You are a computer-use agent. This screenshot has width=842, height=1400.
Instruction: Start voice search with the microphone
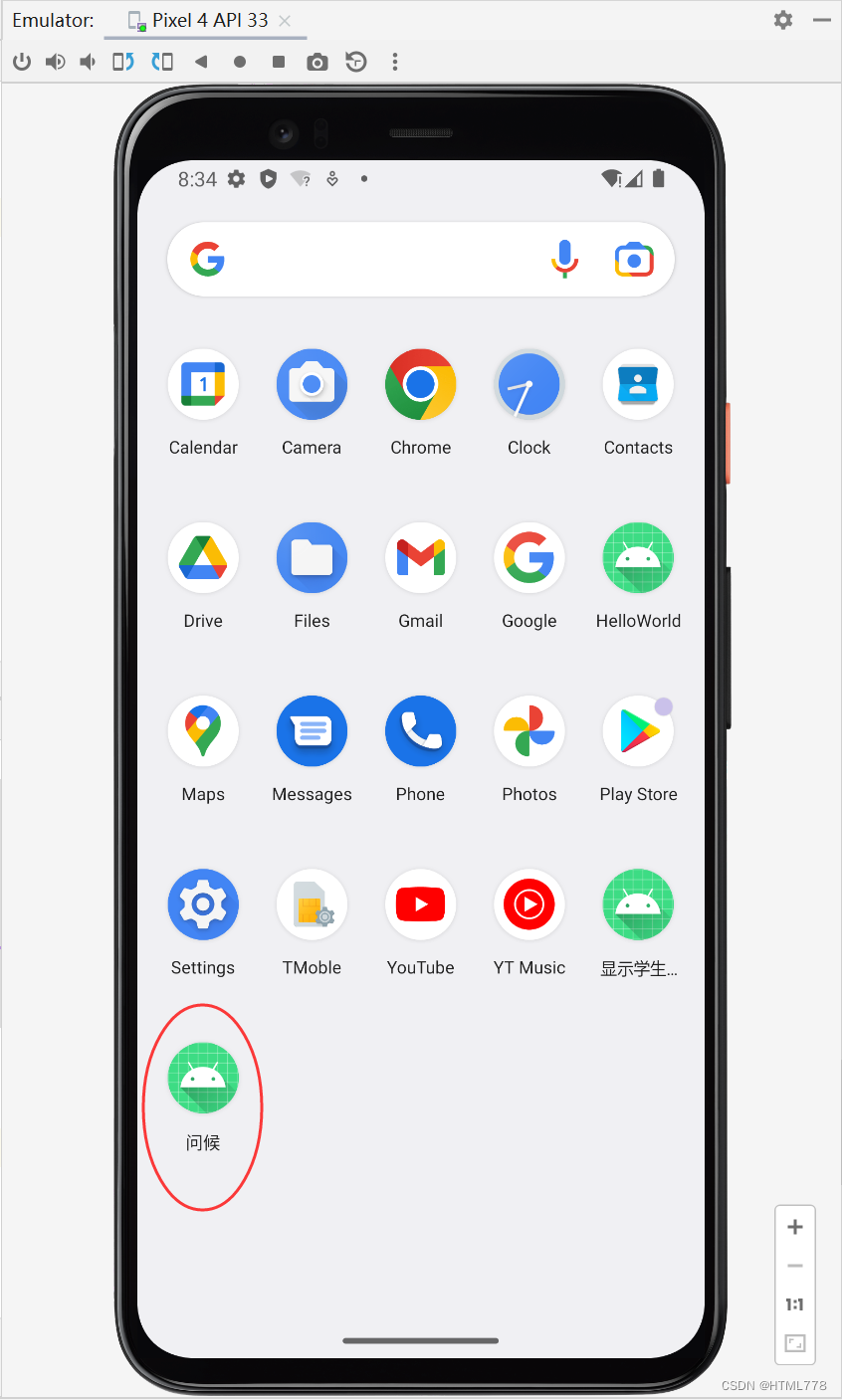point(564,260)
